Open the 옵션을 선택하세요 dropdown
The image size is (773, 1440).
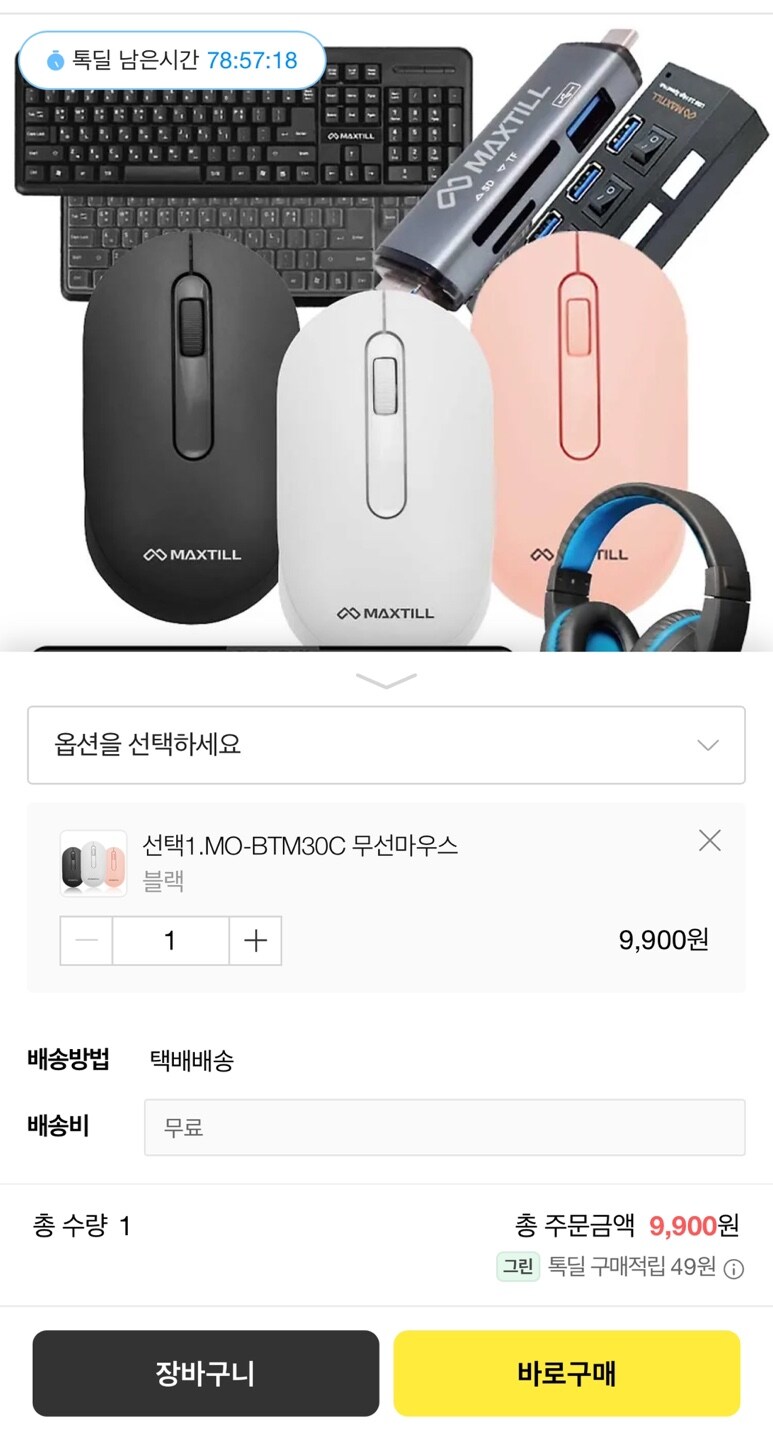pyautogui.click(x=386, y=745)
